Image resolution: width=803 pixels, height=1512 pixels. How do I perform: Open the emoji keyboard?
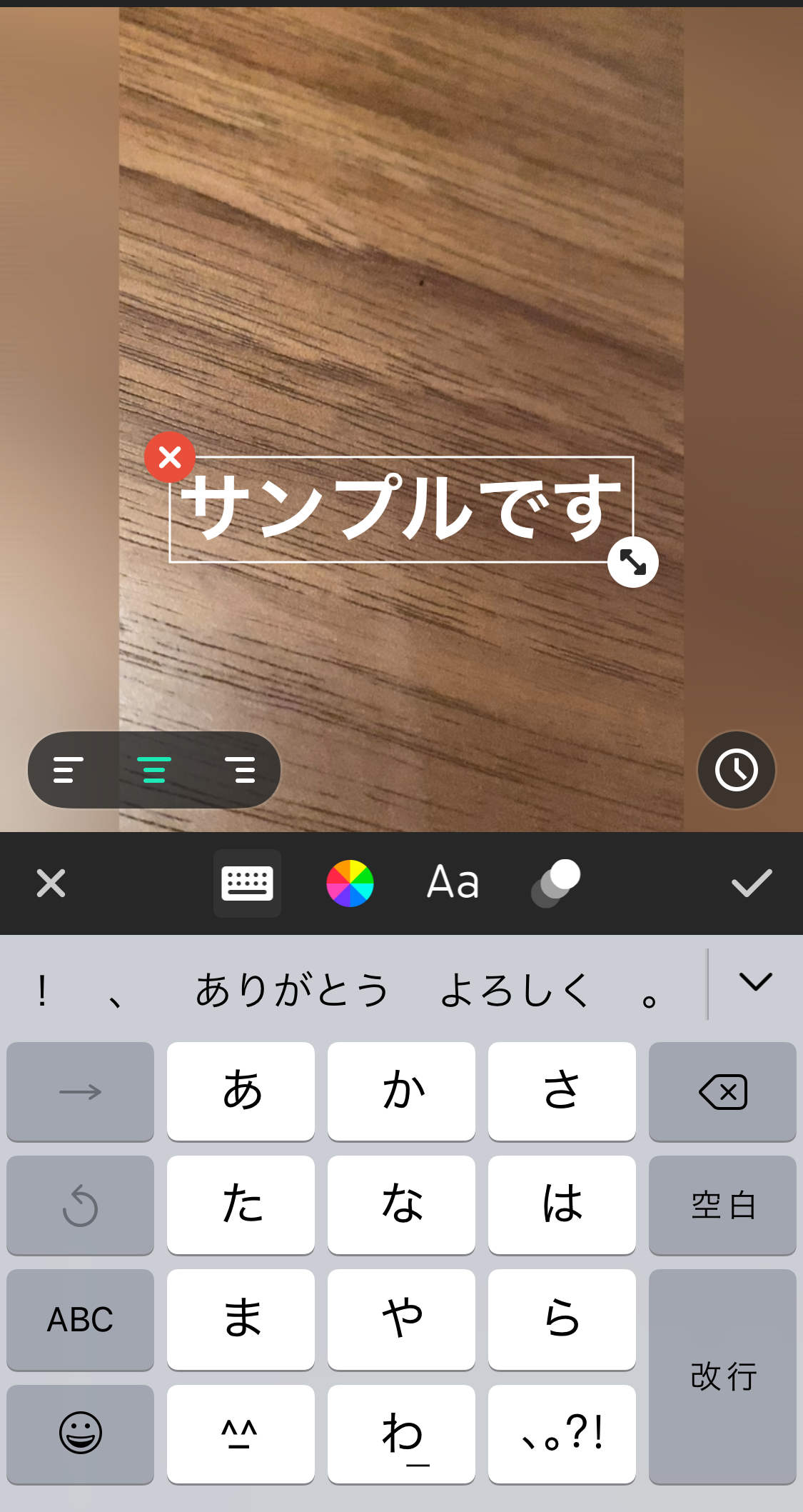point(80,1433)
